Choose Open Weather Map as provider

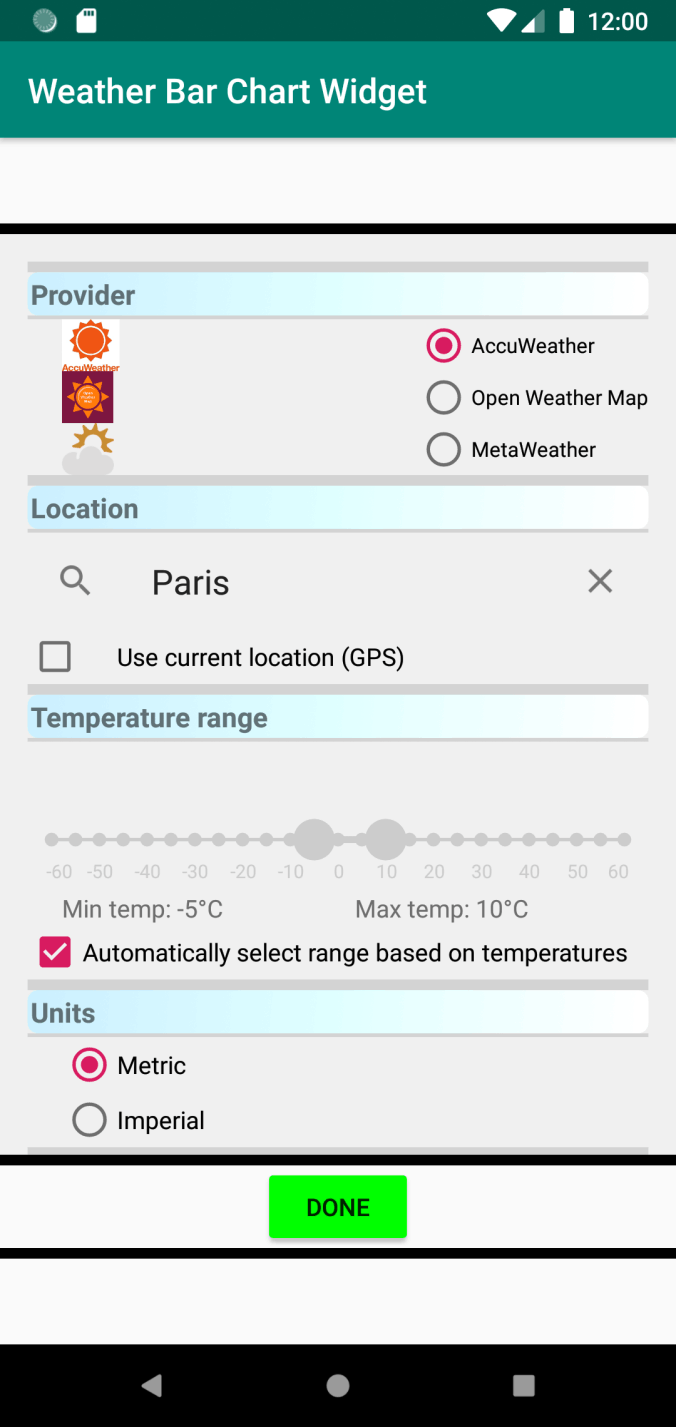[443, 398]
